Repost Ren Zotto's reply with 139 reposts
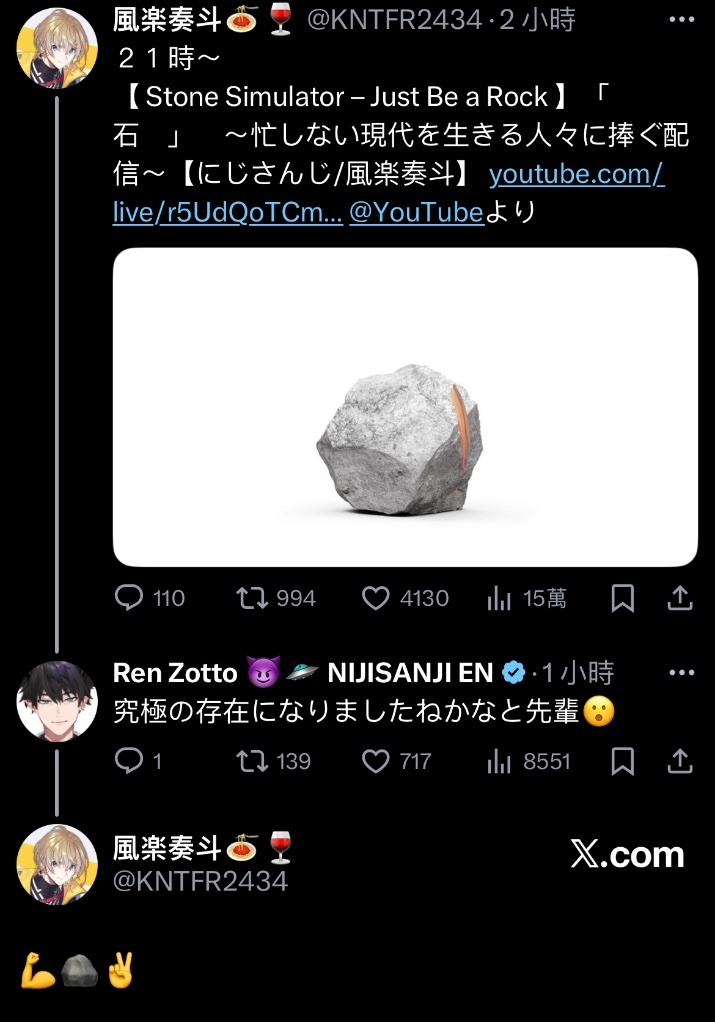The height and width of the screenshot is (1022, 715). (x=250, y=761)
